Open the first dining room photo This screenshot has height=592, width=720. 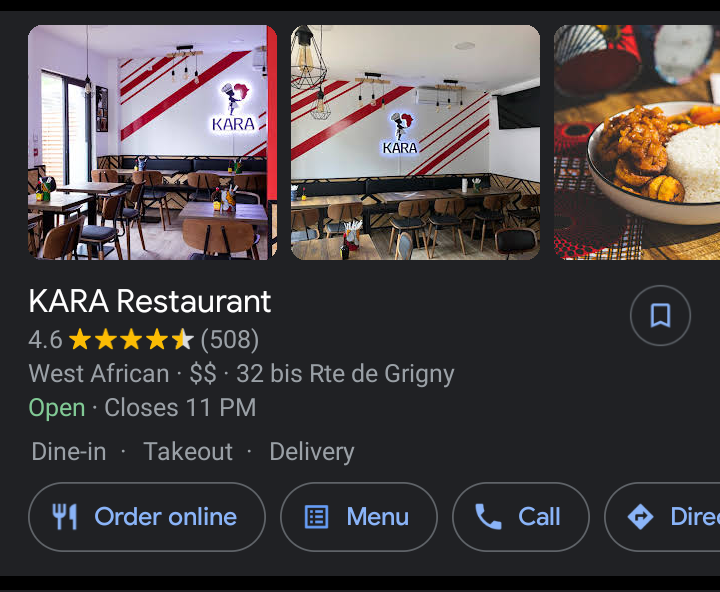(x=152, y=143)
